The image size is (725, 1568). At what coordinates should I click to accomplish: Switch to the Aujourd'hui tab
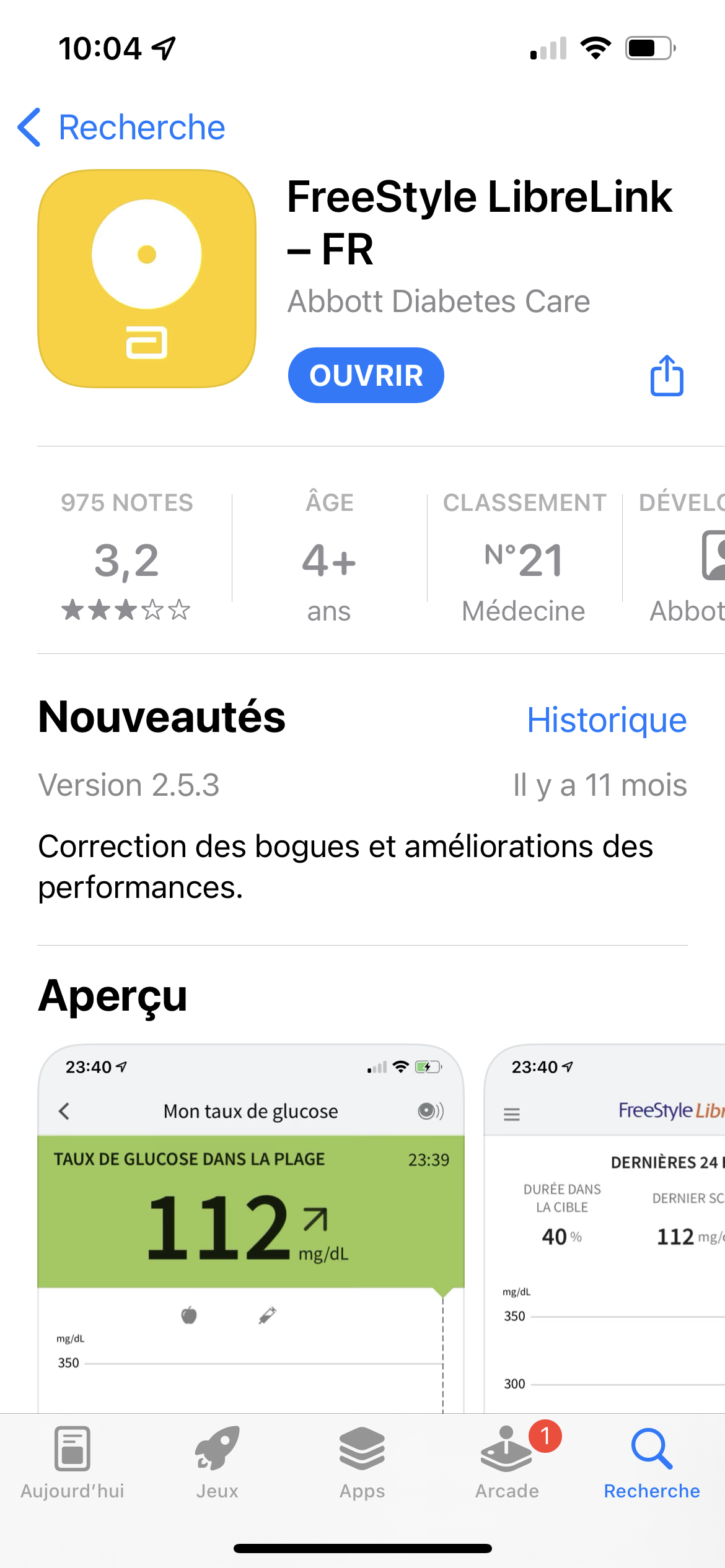72,1463
